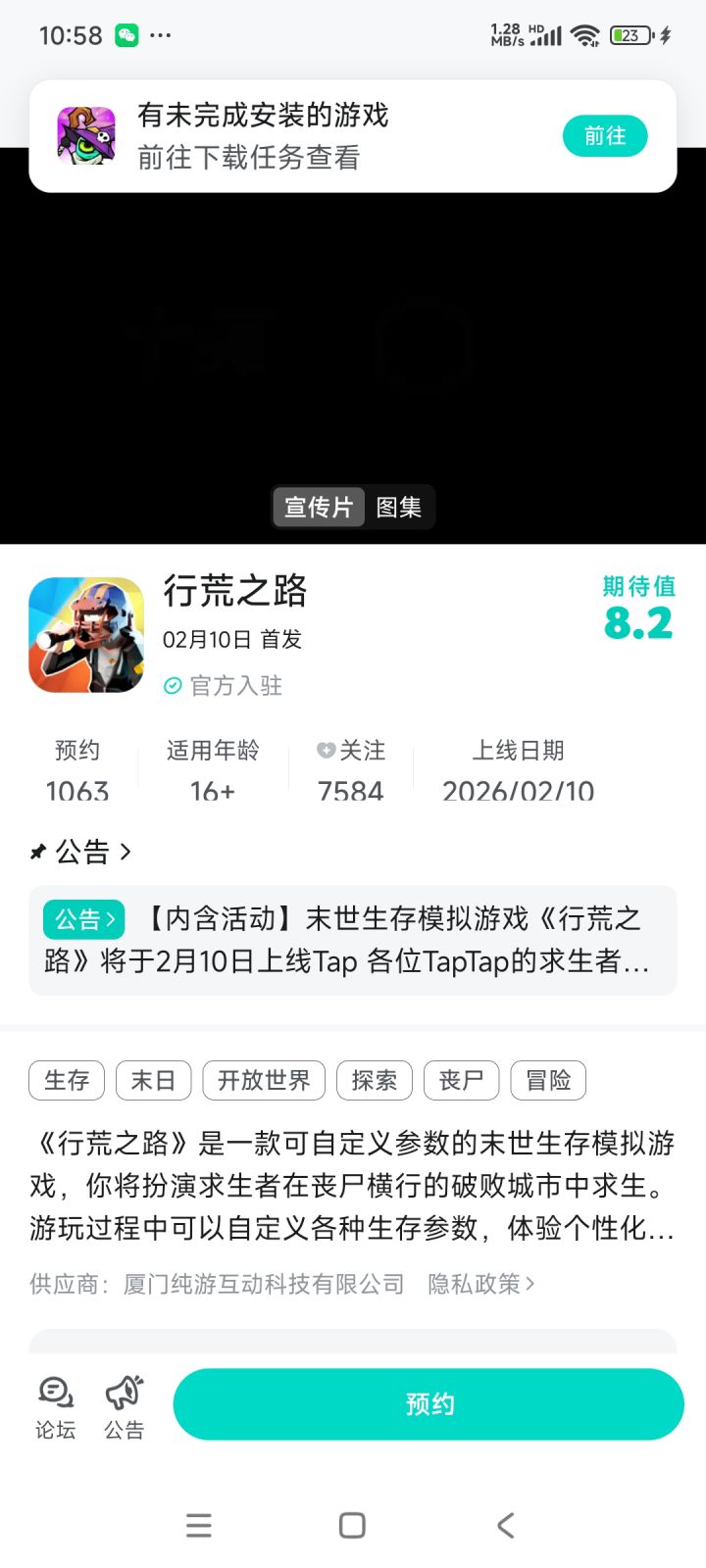Reserve the game with 预约 button
The height and width of the screenshot is (1568, 706).
click(x=429, y=1404)
